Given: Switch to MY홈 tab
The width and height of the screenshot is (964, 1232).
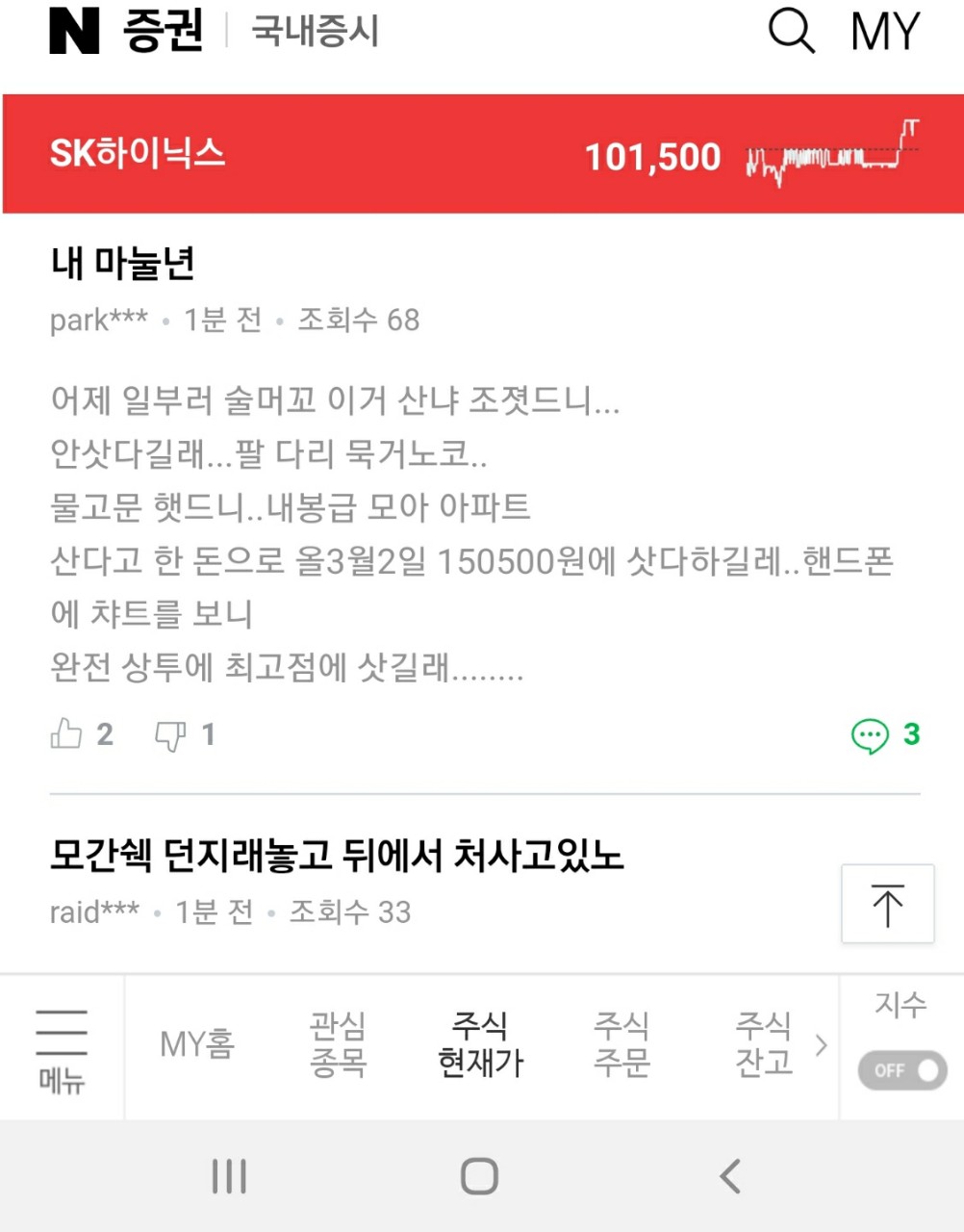Looking at the screenshot, I should pos(197,1044).
